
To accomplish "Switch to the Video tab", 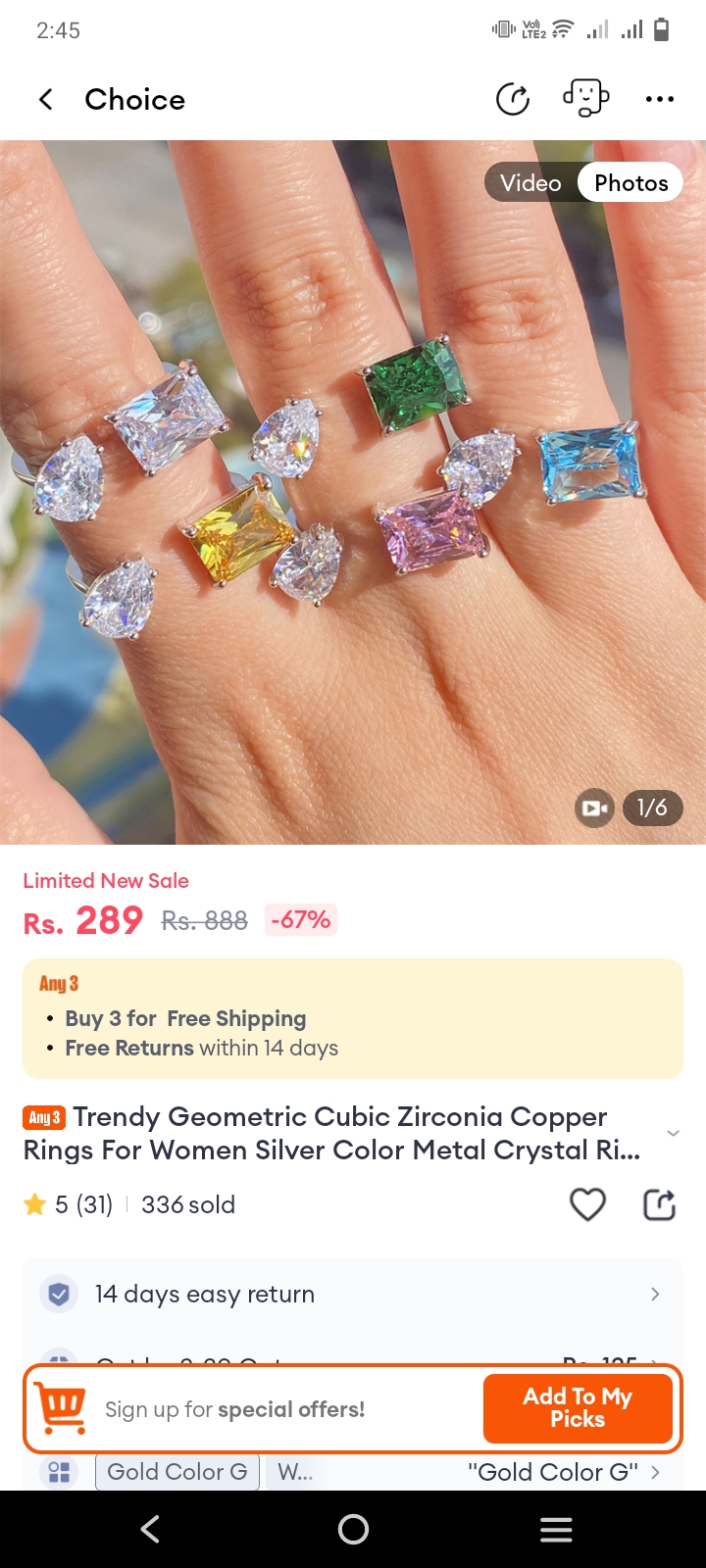I will coord(530,183).
